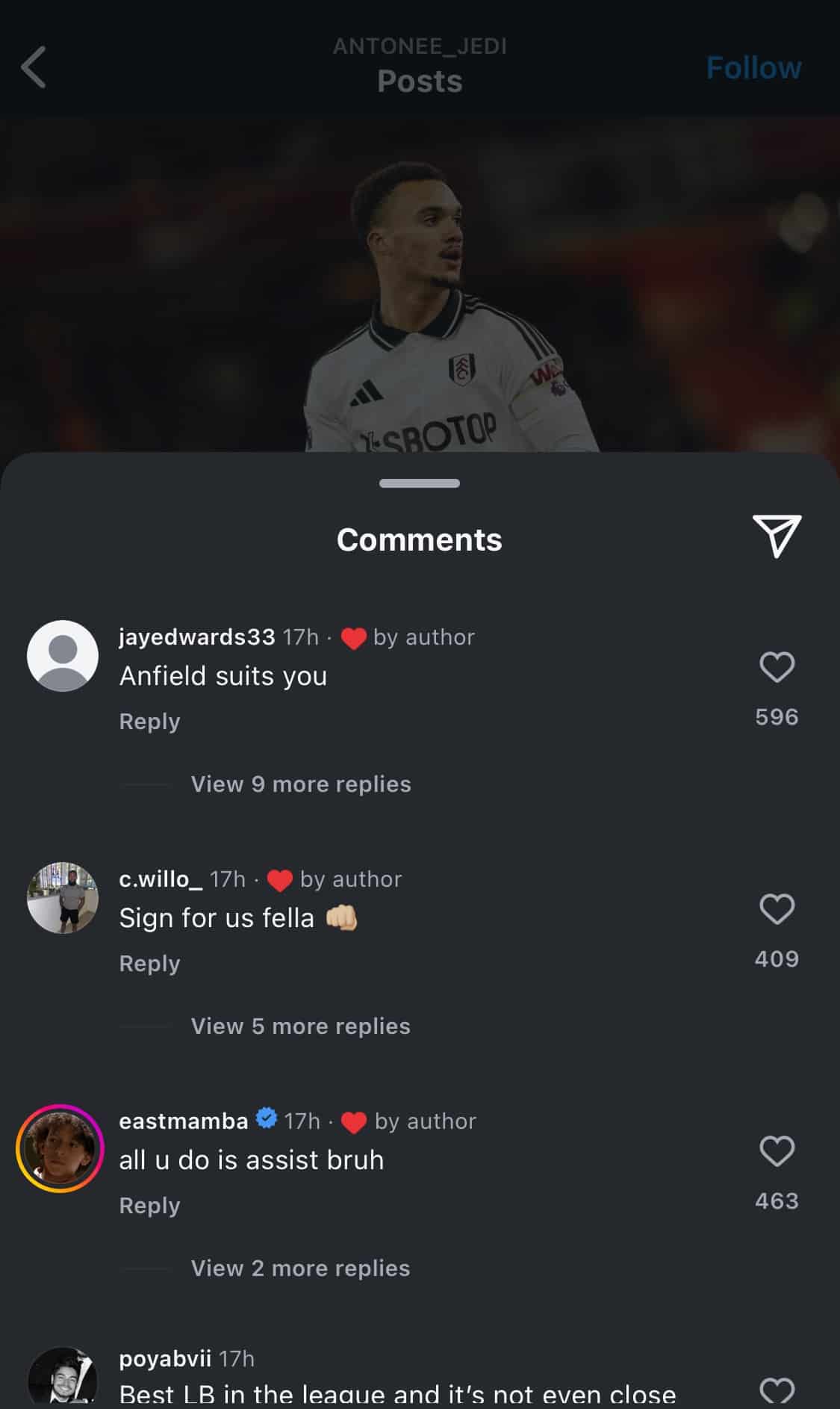
Task: Open jayedwards33's profile picture
Action: point(63,656)
